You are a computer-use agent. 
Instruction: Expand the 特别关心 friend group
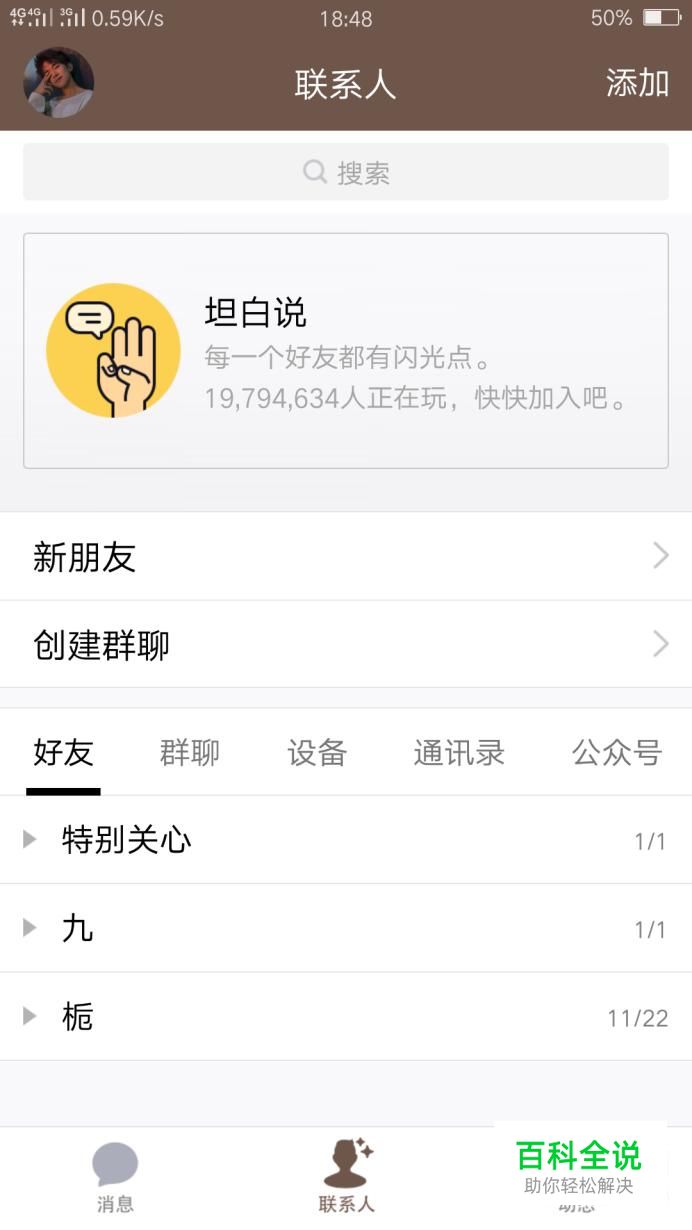[x=346, y=840]
